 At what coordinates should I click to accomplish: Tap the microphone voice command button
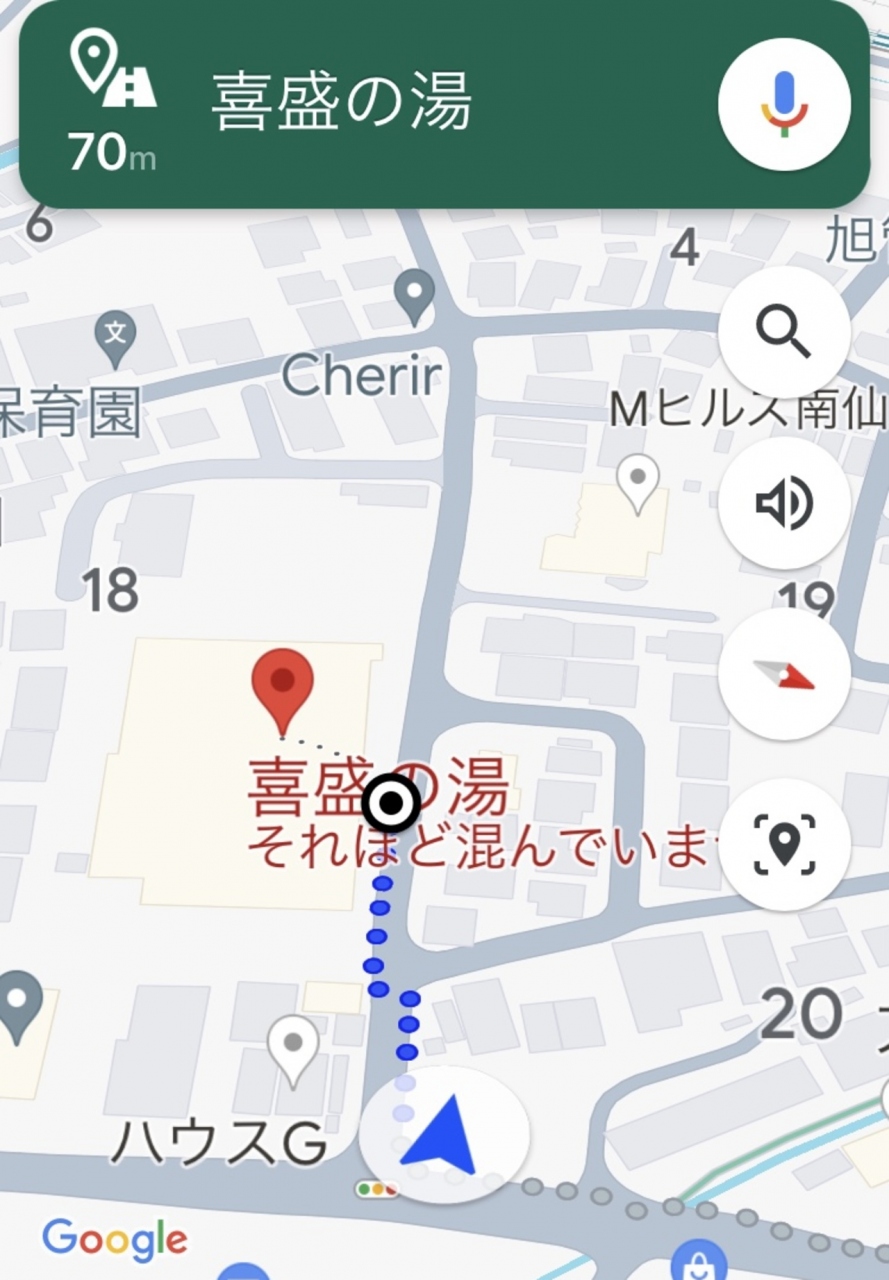pos(784,104)
